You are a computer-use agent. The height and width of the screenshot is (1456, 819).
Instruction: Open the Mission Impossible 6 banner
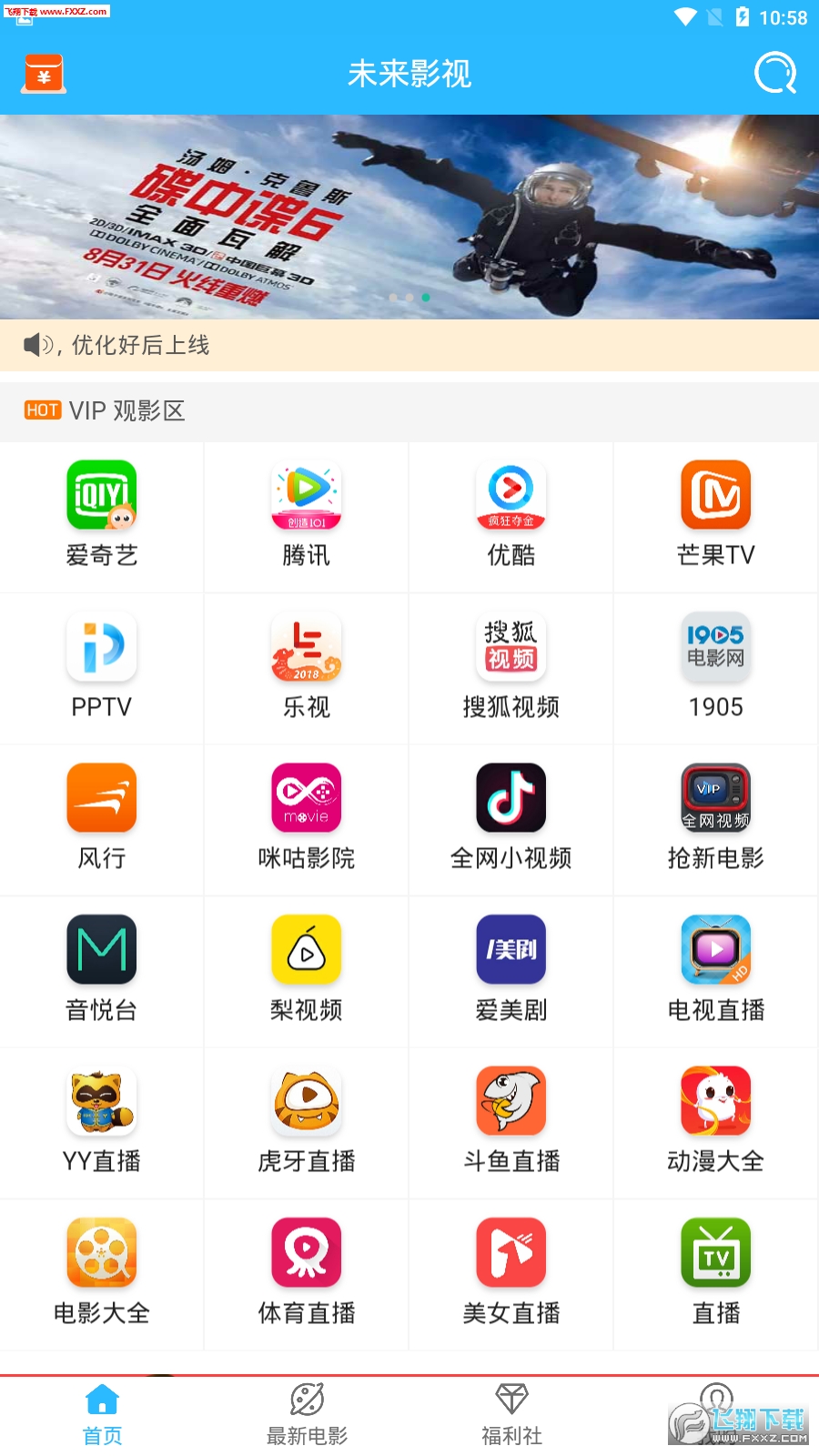click(x=409, y=217)
